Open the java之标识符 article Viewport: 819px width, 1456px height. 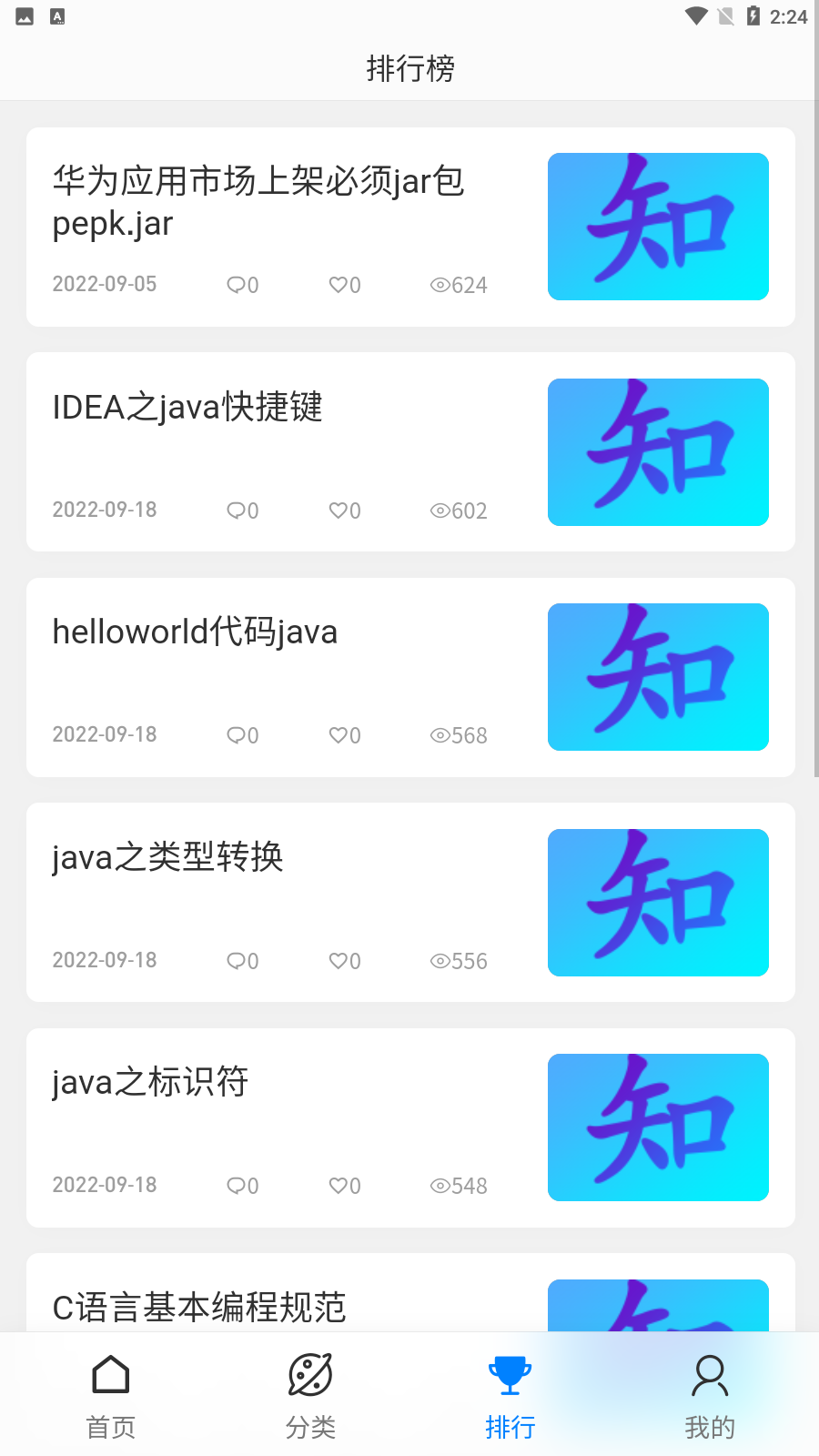click(150, 1082)
